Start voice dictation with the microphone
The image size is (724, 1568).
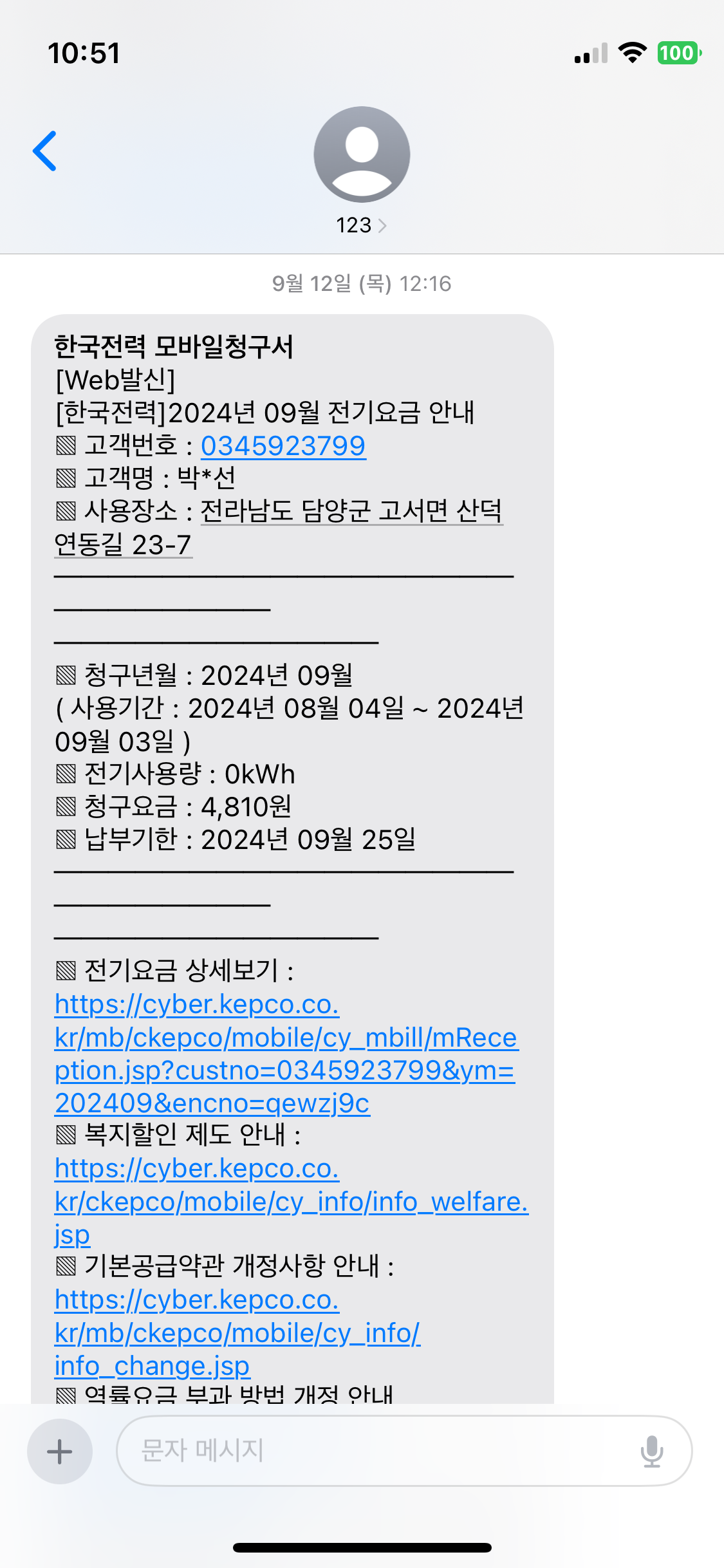(x=651, y=1451)
